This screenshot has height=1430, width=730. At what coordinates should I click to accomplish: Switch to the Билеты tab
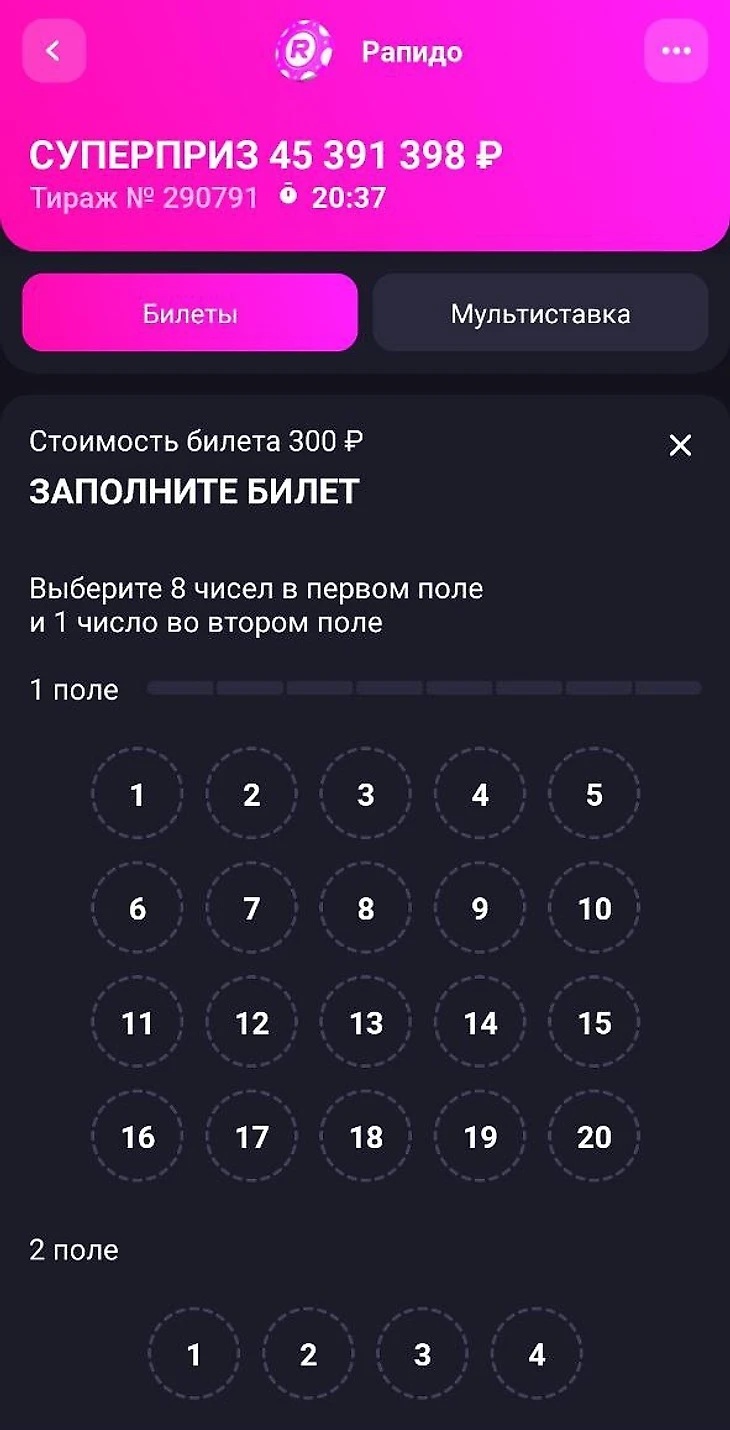pyautogui.click(x=190, y=313)
